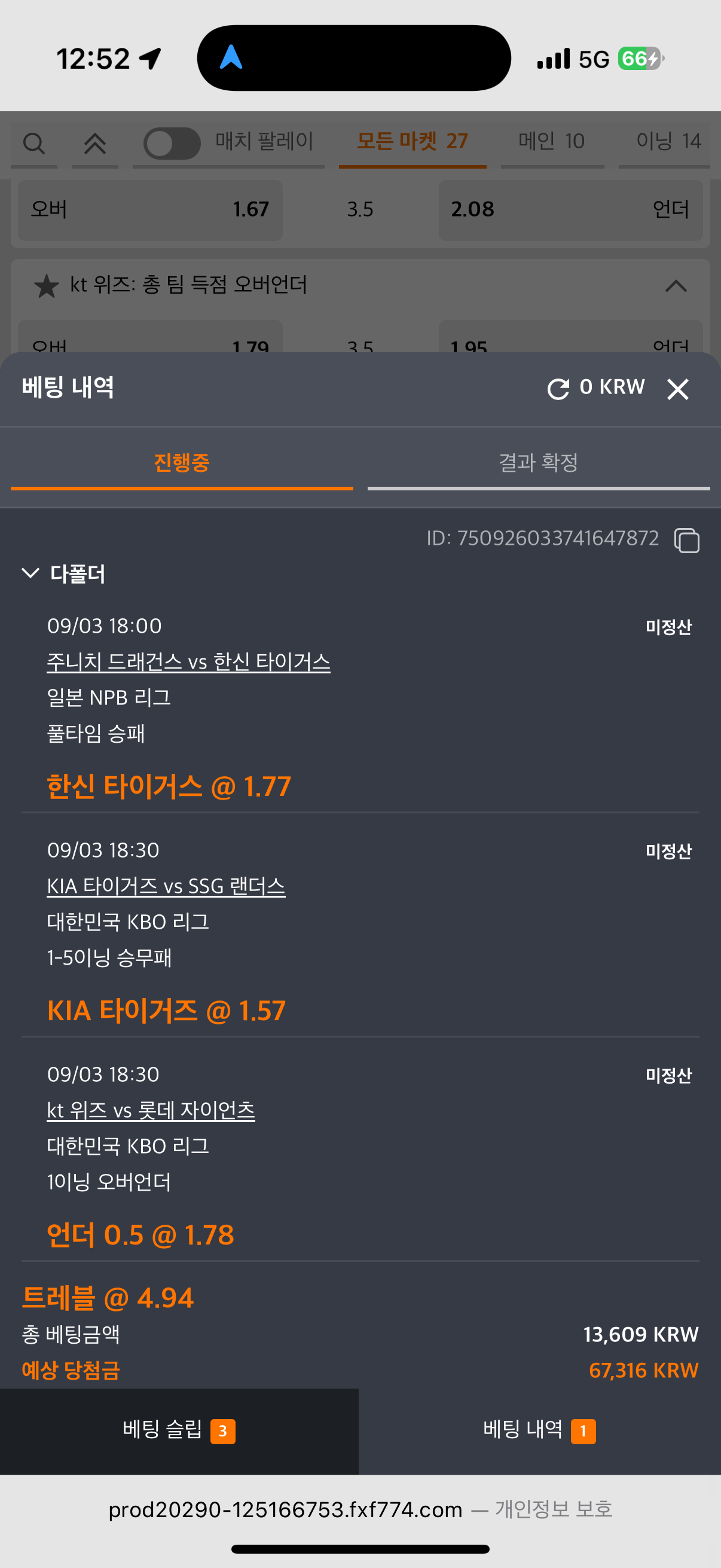Select the 이닝 14 market tab
721x1568 pixels.
[668, 142]
